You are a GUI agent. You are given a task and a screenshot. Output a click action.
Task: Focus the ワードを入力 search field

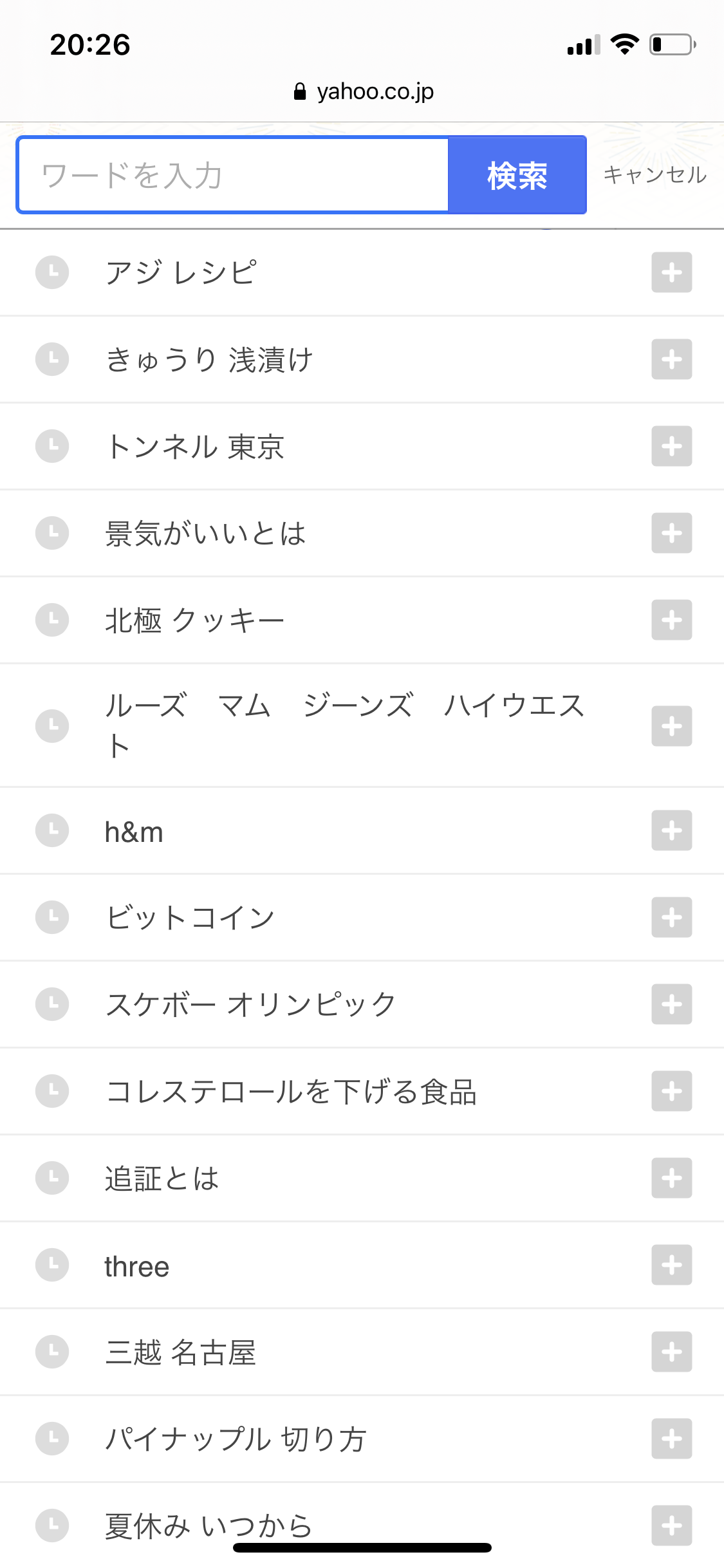(233, 175)
